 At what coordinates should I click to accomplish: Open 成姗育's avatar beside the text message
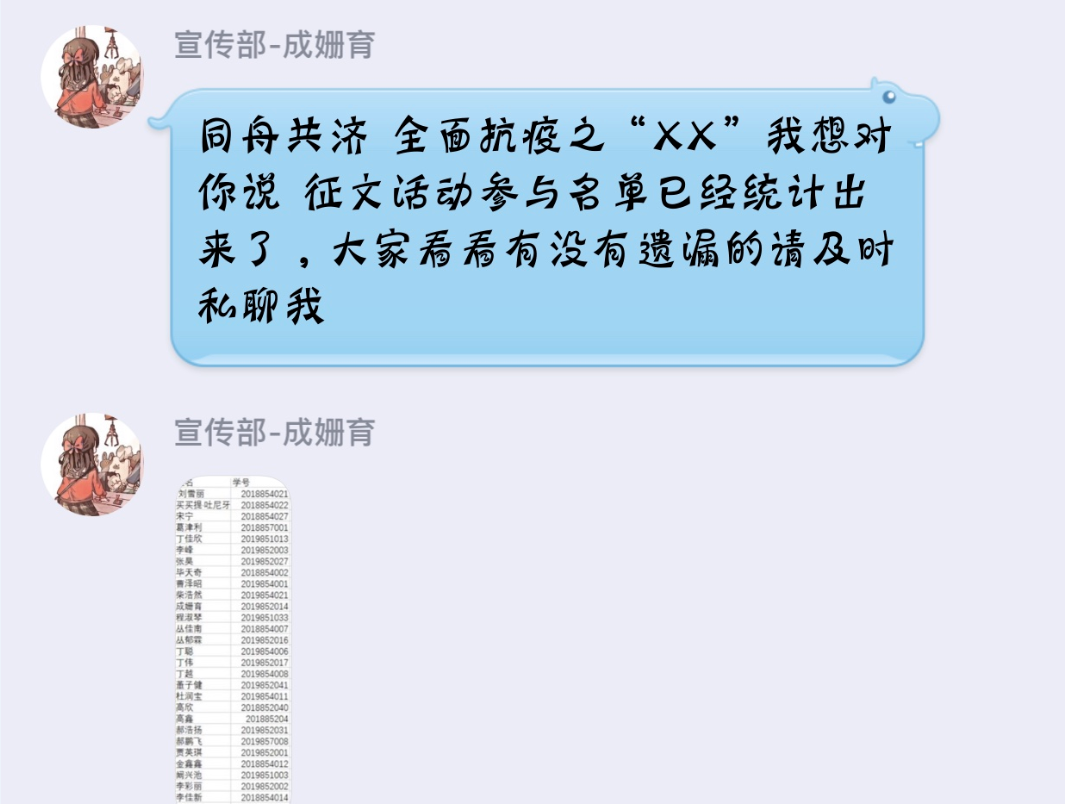(91, 77)
